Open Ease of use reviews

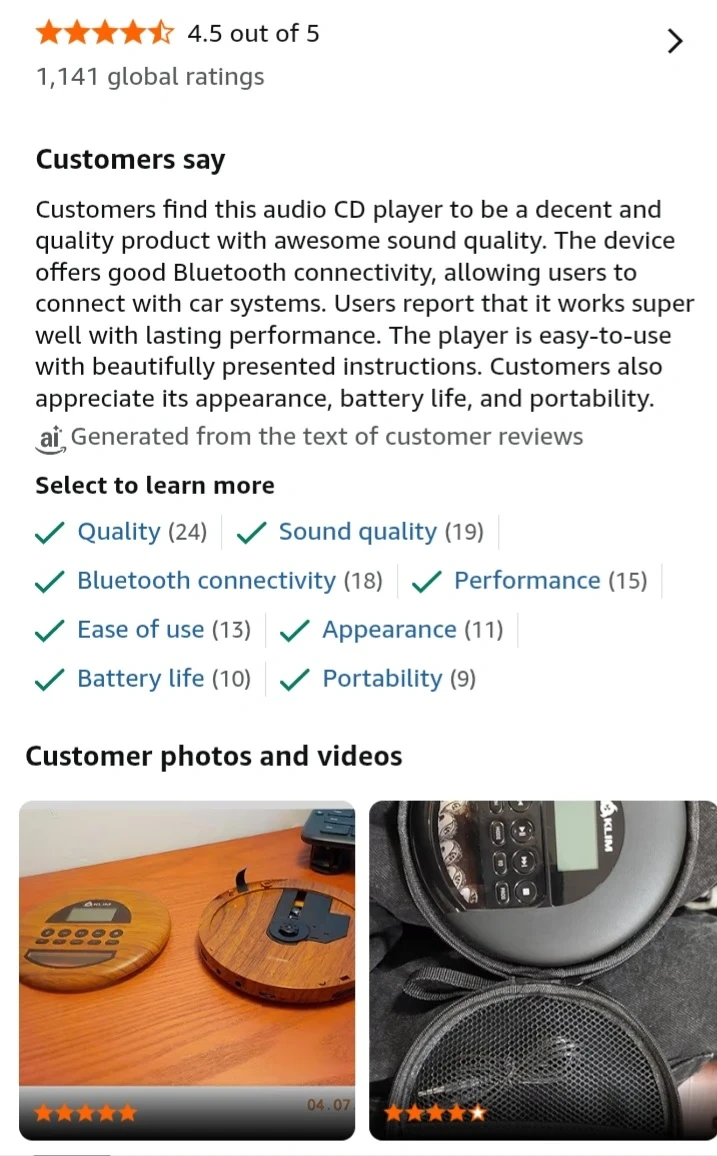click(x=143, y=630)
